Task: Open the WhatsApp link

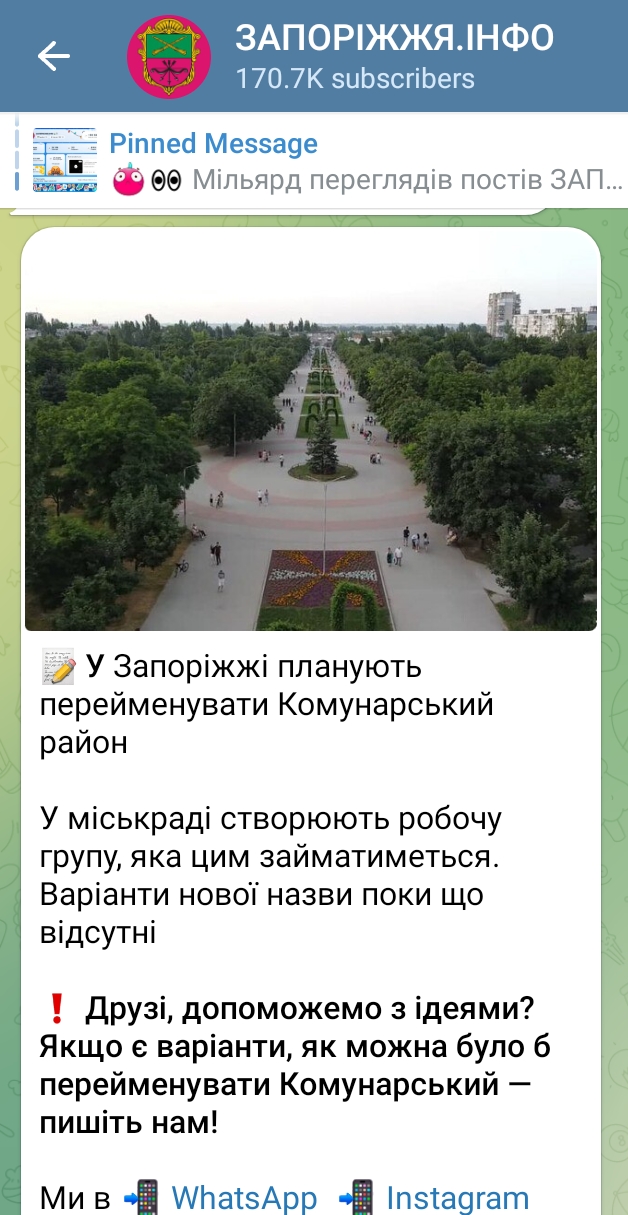Action: pos(244,1197)
